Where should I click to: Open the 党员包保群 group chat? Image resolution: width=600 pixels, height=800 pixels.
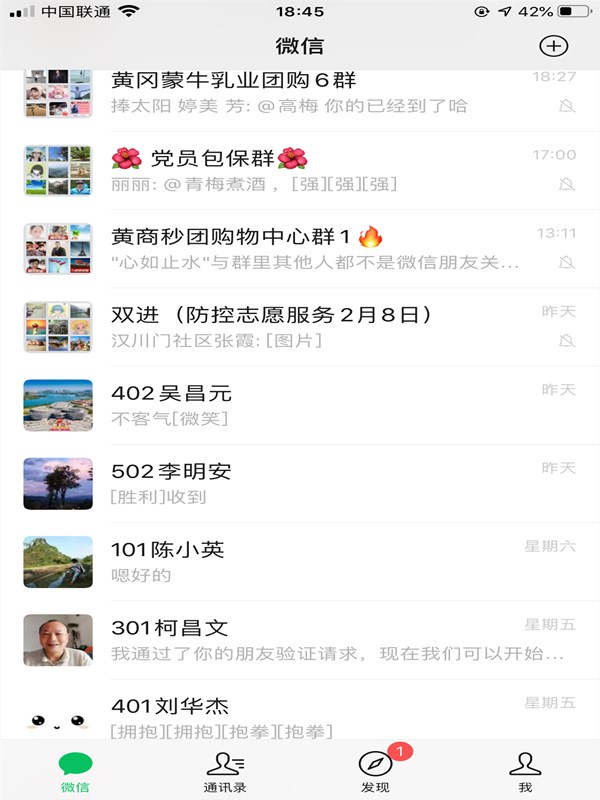point(300,170)
